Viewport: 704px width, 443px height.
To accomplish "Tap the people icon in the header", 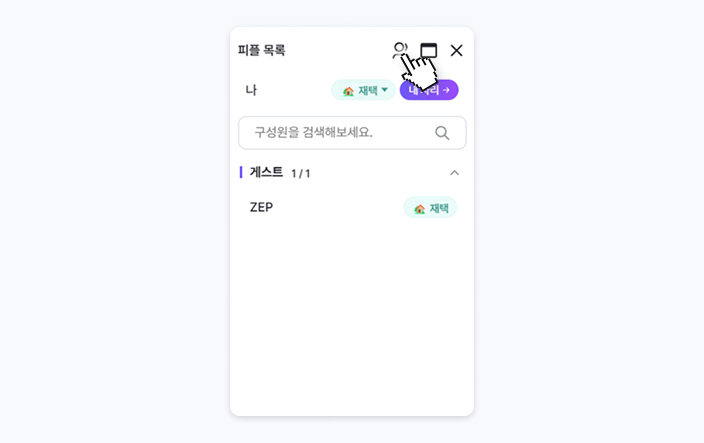I will [x=400, y=49].
